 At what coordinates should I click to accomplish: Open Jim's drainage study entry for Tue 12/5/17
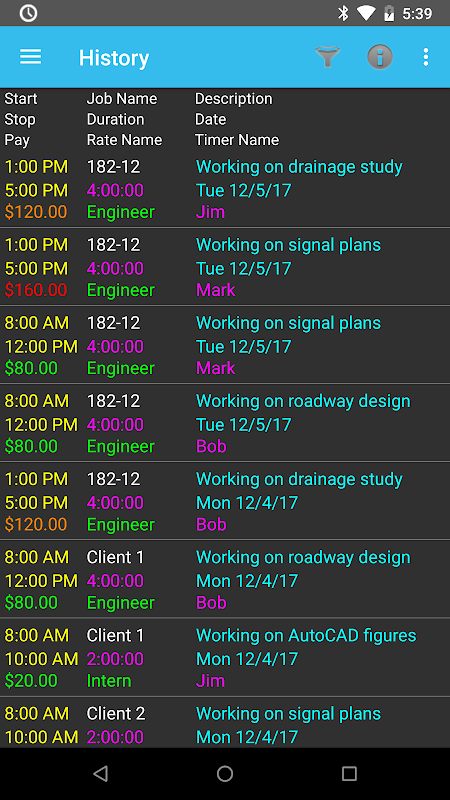pos(225,190)
